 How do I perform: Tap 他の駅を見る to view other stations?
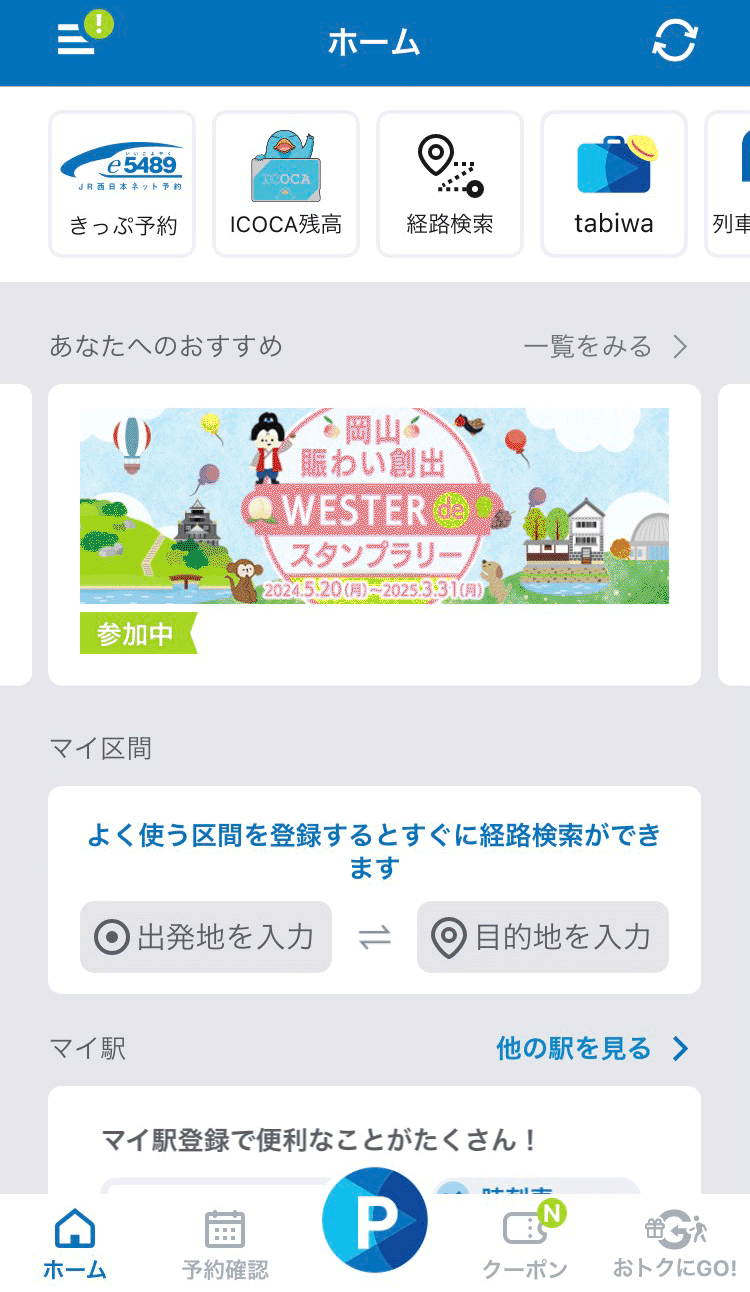(592, 1048)
